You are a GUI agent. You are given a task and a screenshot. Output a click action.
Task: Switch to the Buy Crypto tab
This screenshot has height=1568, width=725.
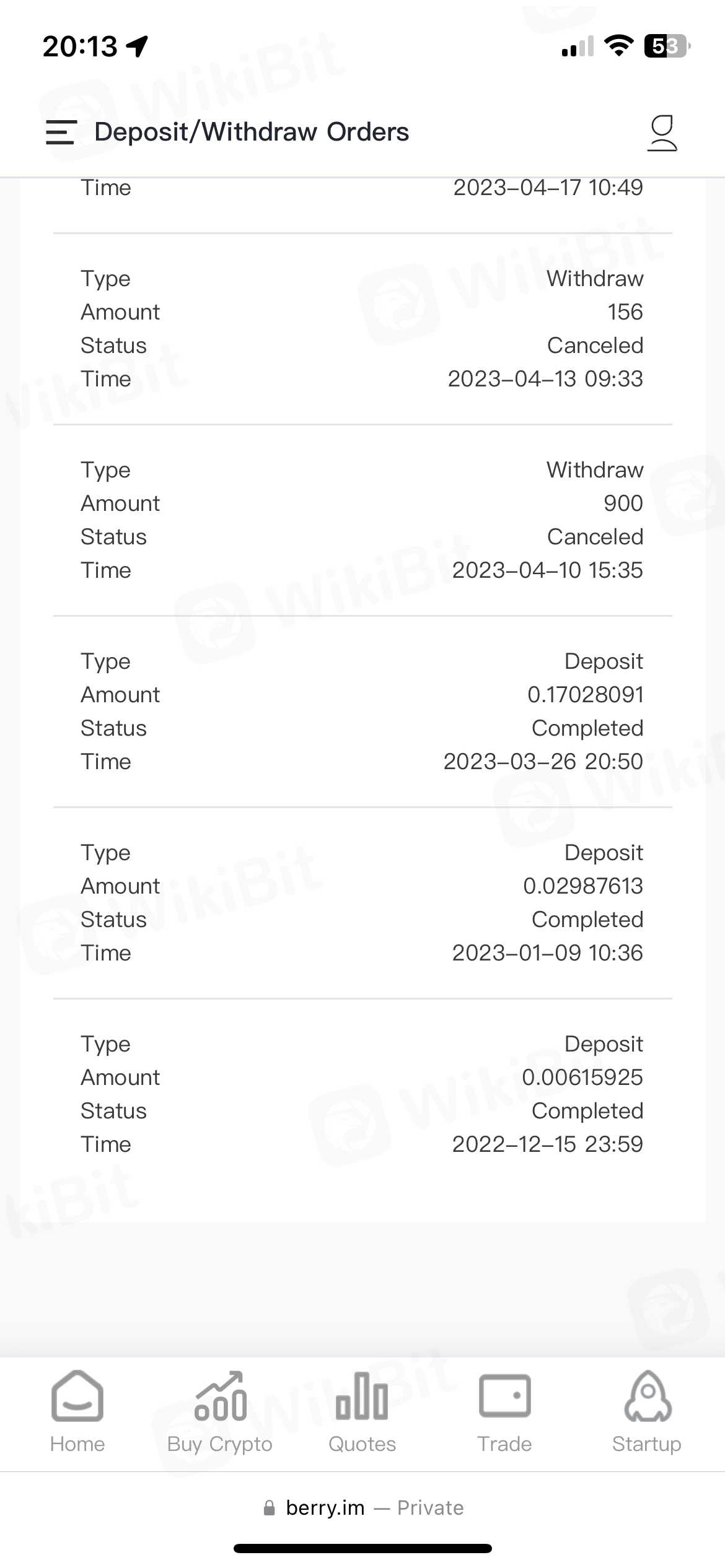click(x=220, y=1413)
